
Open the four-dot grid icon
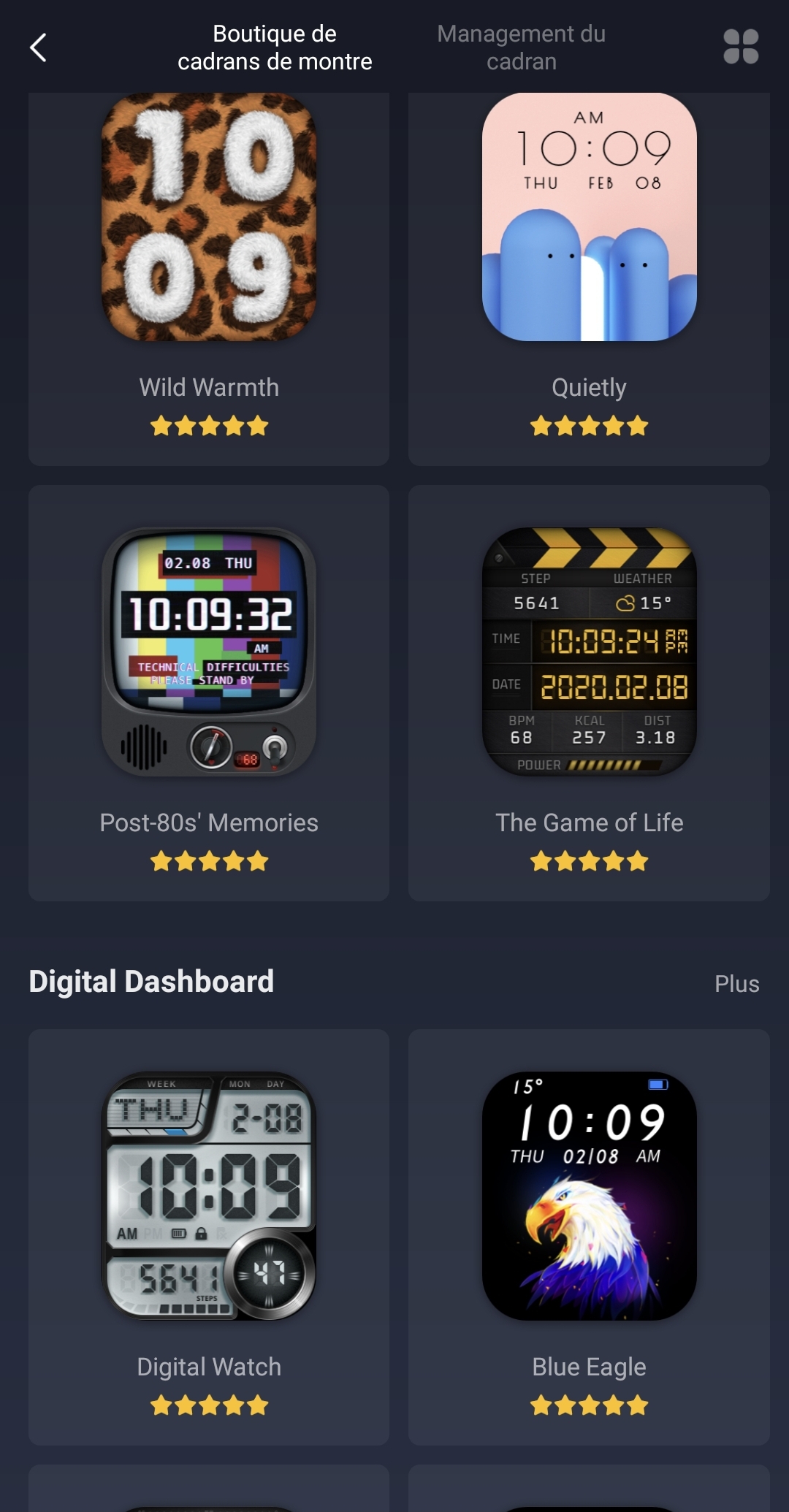(740, 47)
